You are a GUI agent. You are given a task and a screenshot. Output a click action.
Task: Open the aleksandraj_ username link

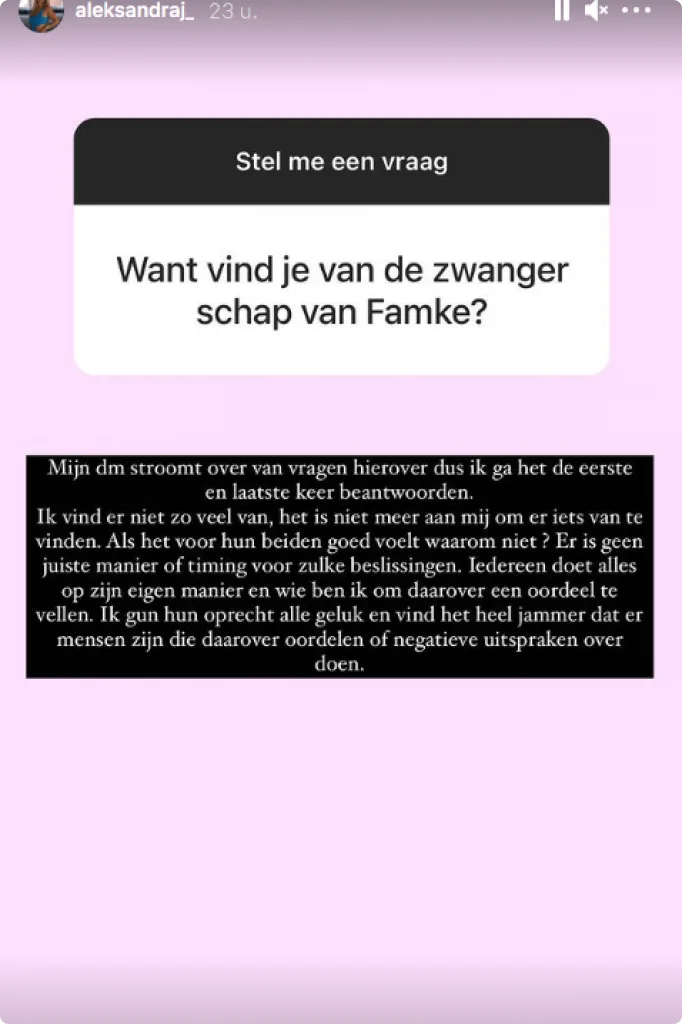(x=136, y=10)
